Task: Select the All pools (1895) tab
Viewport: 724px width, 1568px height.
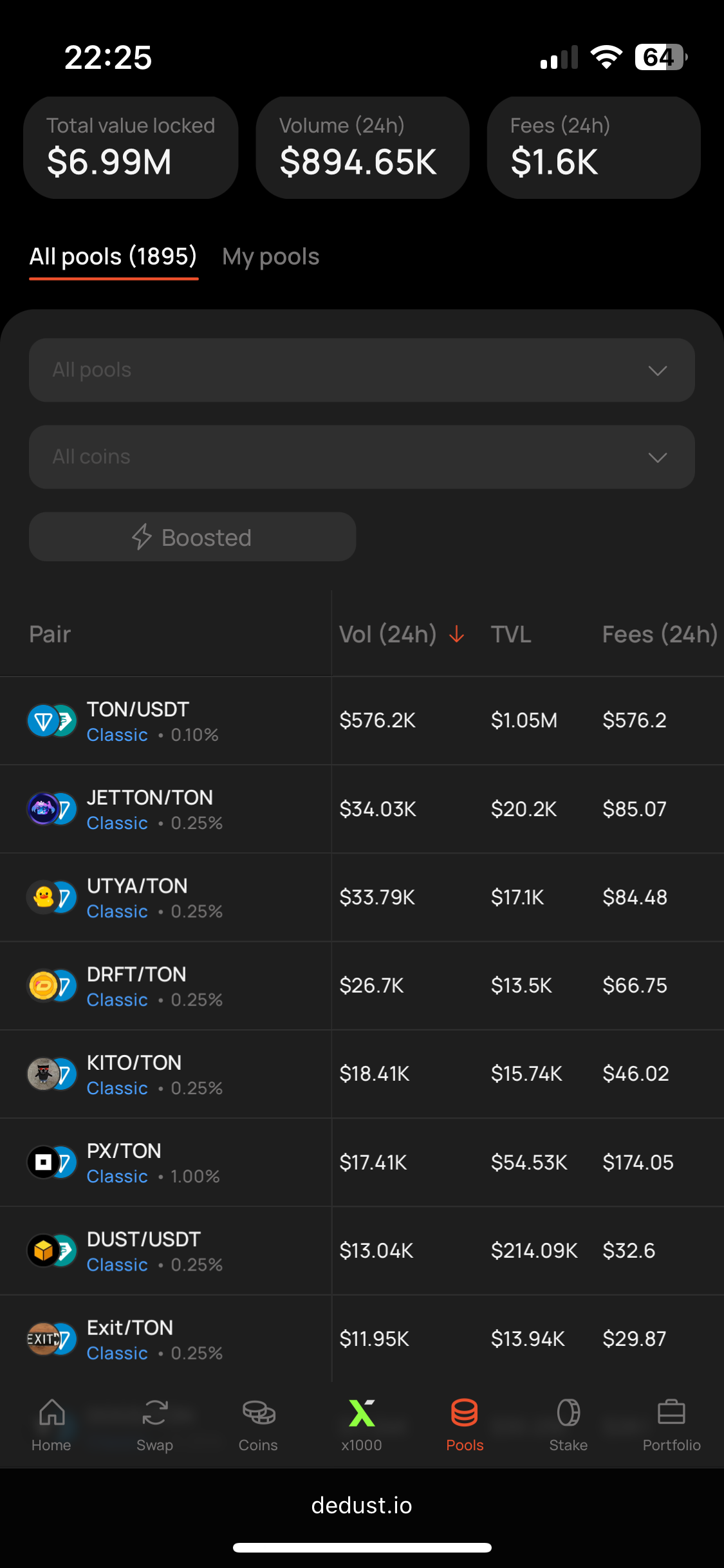Action: click(x=113, y=257)
